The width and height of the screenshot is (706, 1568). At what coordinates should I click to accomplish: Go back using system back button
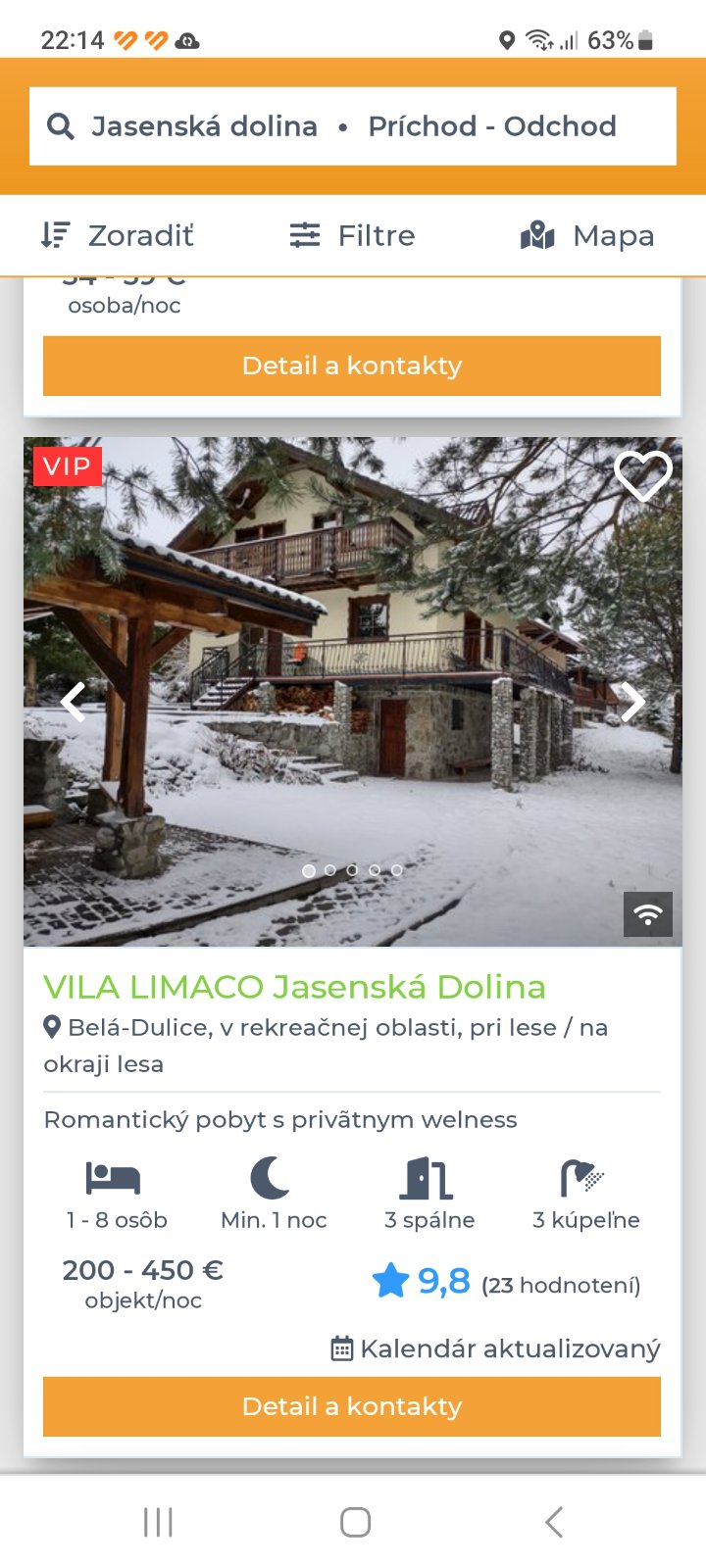tap(554, 1522)
